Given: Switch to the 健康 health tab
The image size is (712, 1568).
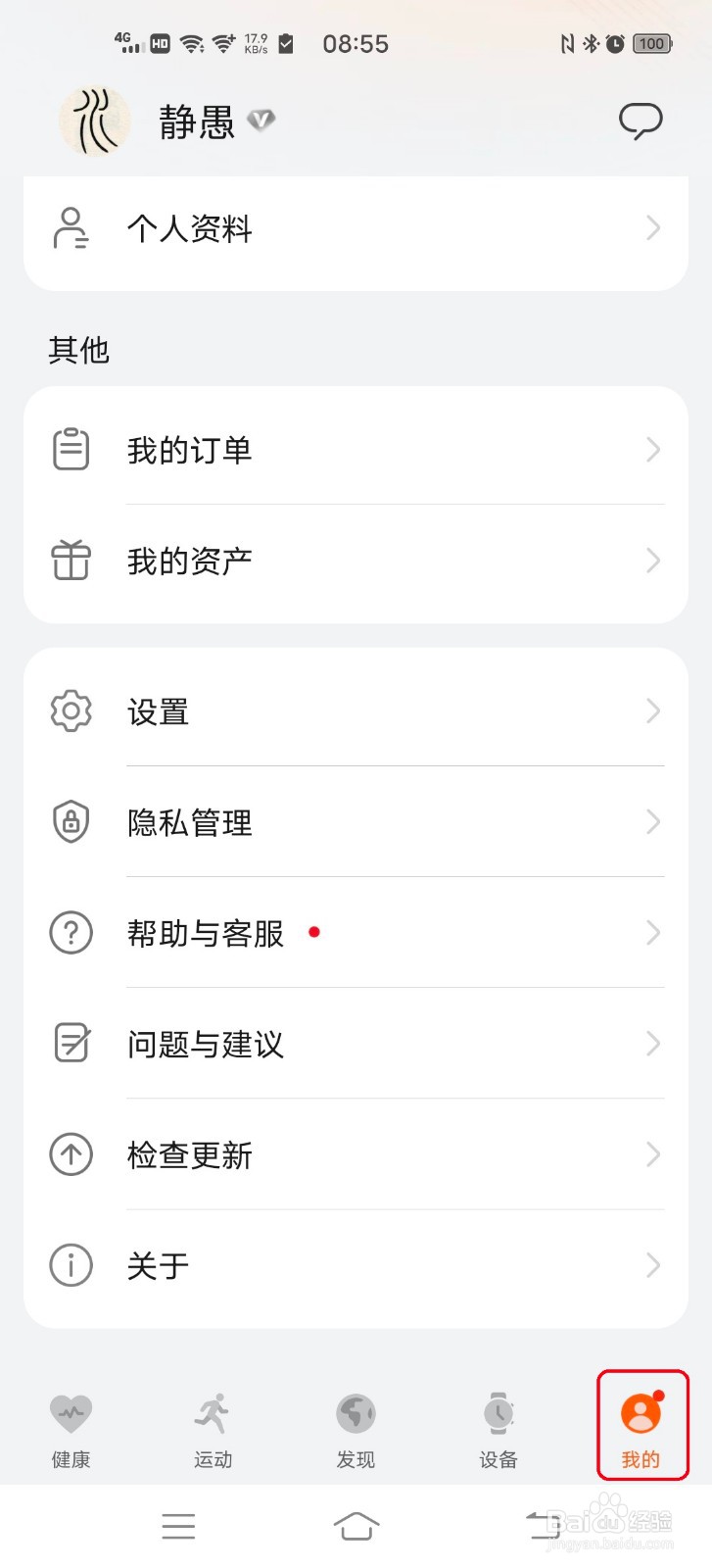Looking at the screenshot, I should pyautogui.click(x=71, y=1429).
